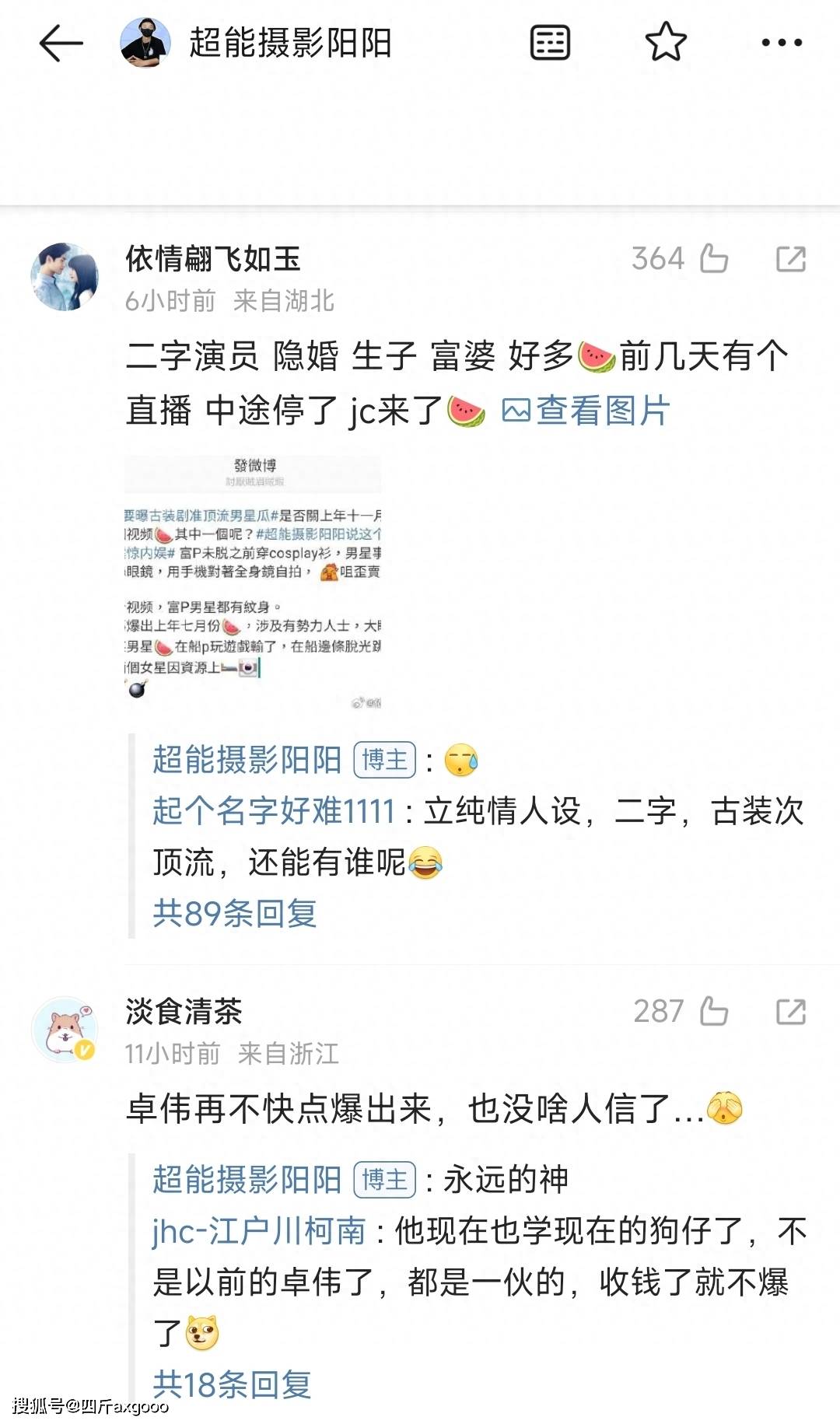Screen dimensions: 840x1424
Task: Open the three-dot overflow menu
Action: point(781,43)
